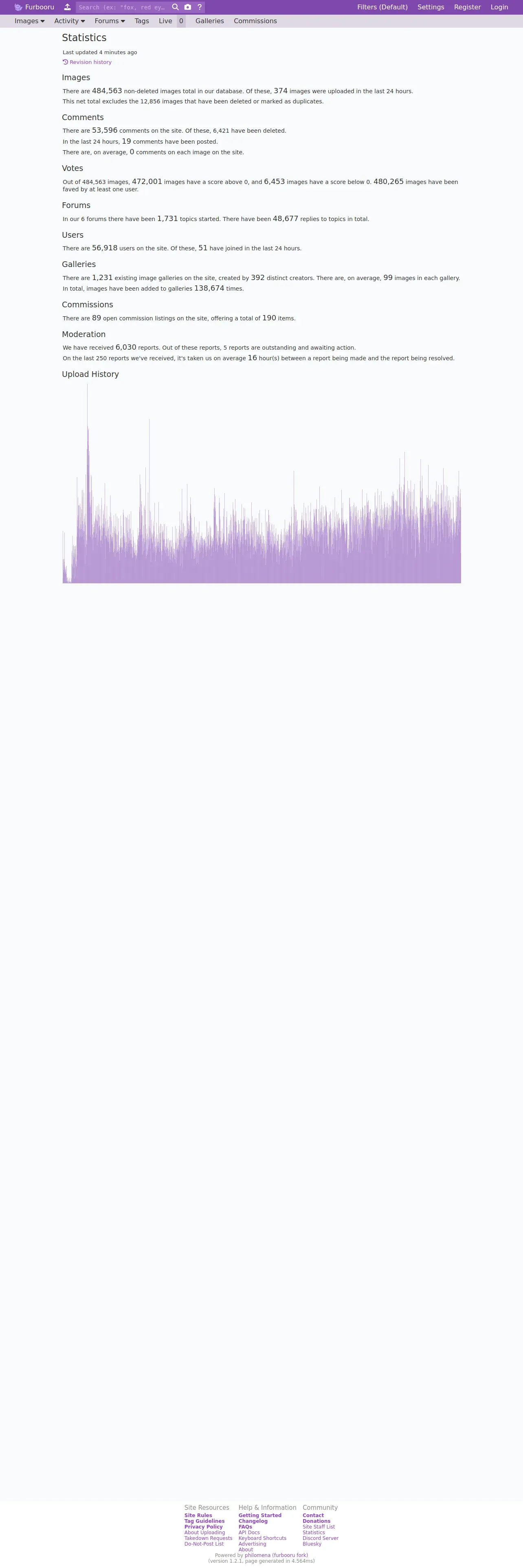Open the Login page

[x=499, y=7]
